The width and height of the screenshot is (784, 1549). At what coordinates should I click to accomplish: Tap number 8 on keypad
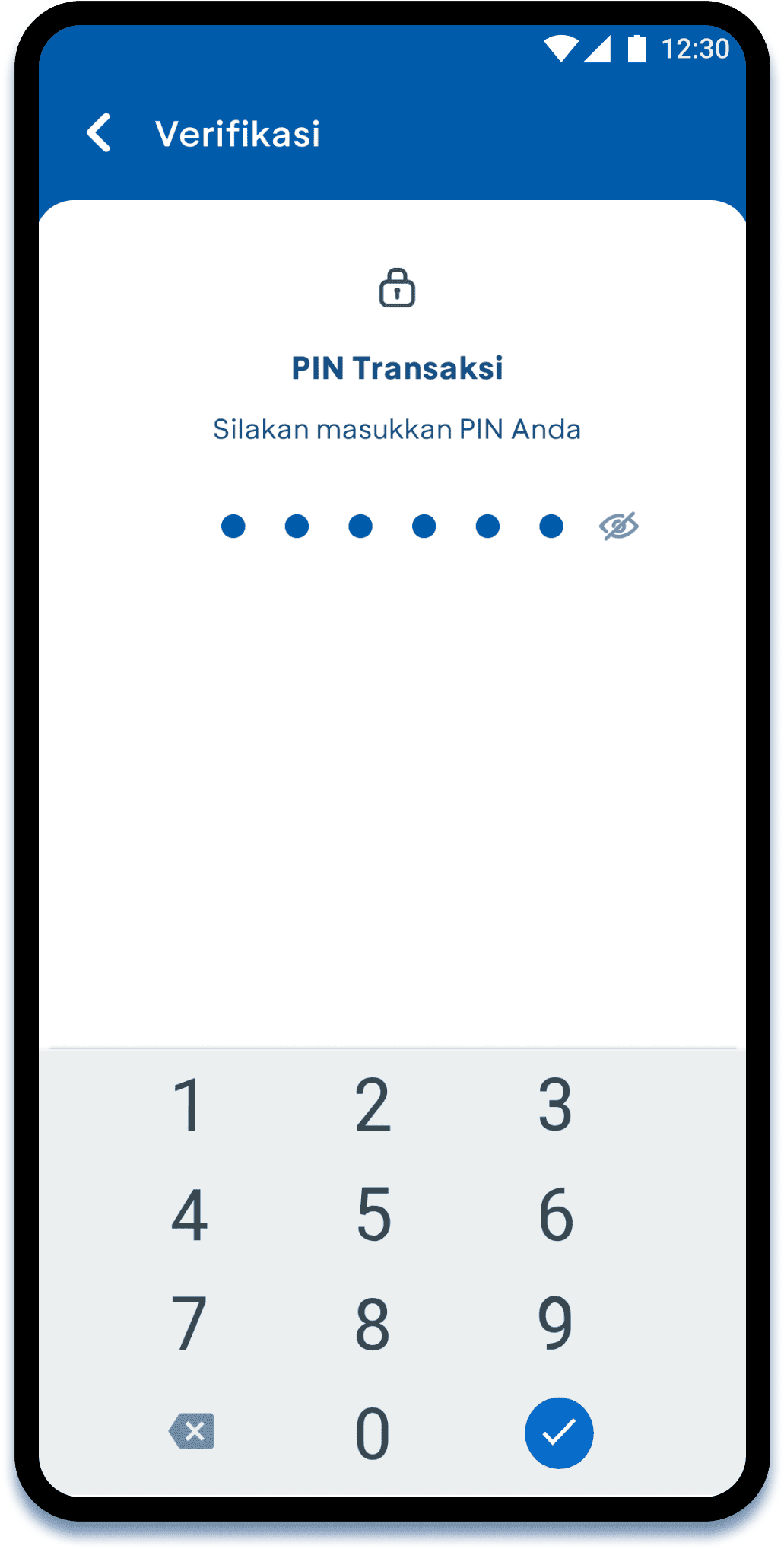click(373, 1325)
